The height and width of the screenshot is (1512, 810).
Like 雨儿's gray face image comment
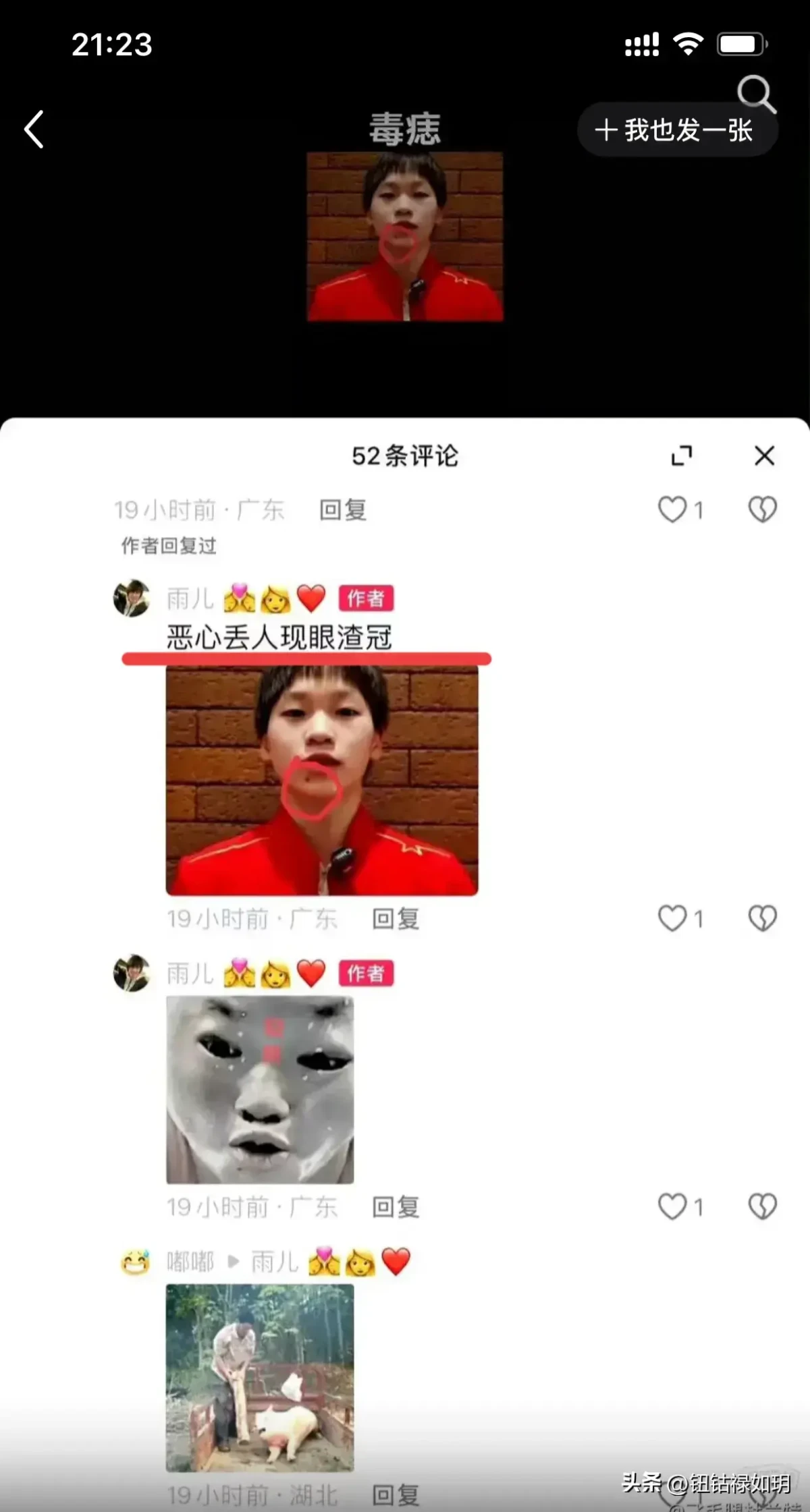click(x=672, y=1206)
